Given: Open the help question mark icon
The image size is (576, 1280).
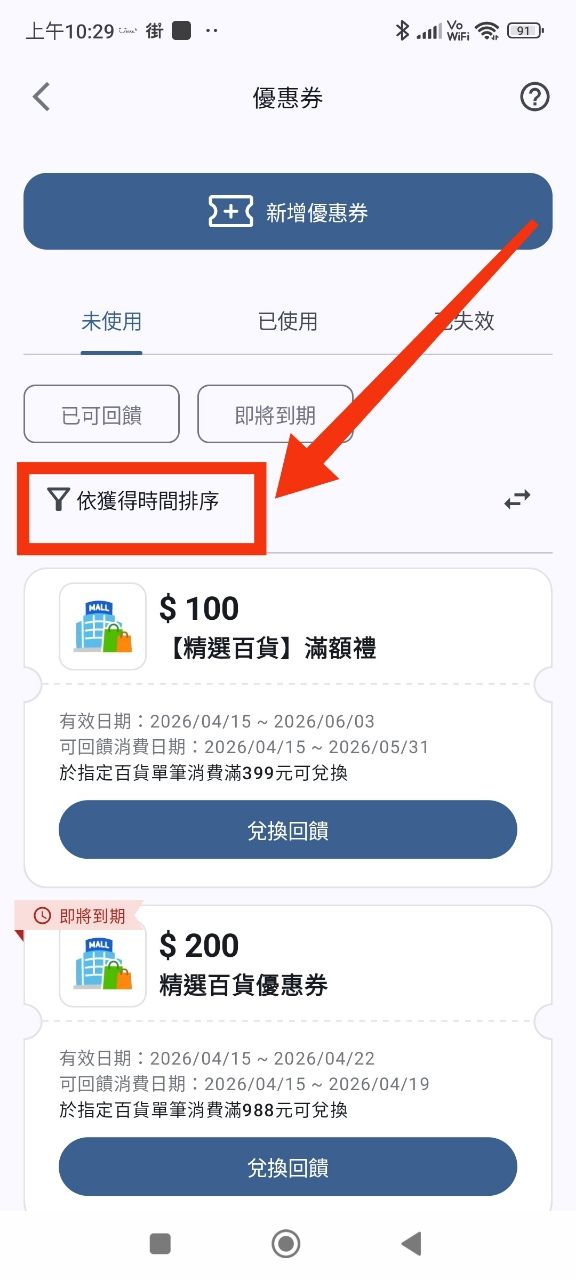Looking at the screenshot, I should pos(535,97).
